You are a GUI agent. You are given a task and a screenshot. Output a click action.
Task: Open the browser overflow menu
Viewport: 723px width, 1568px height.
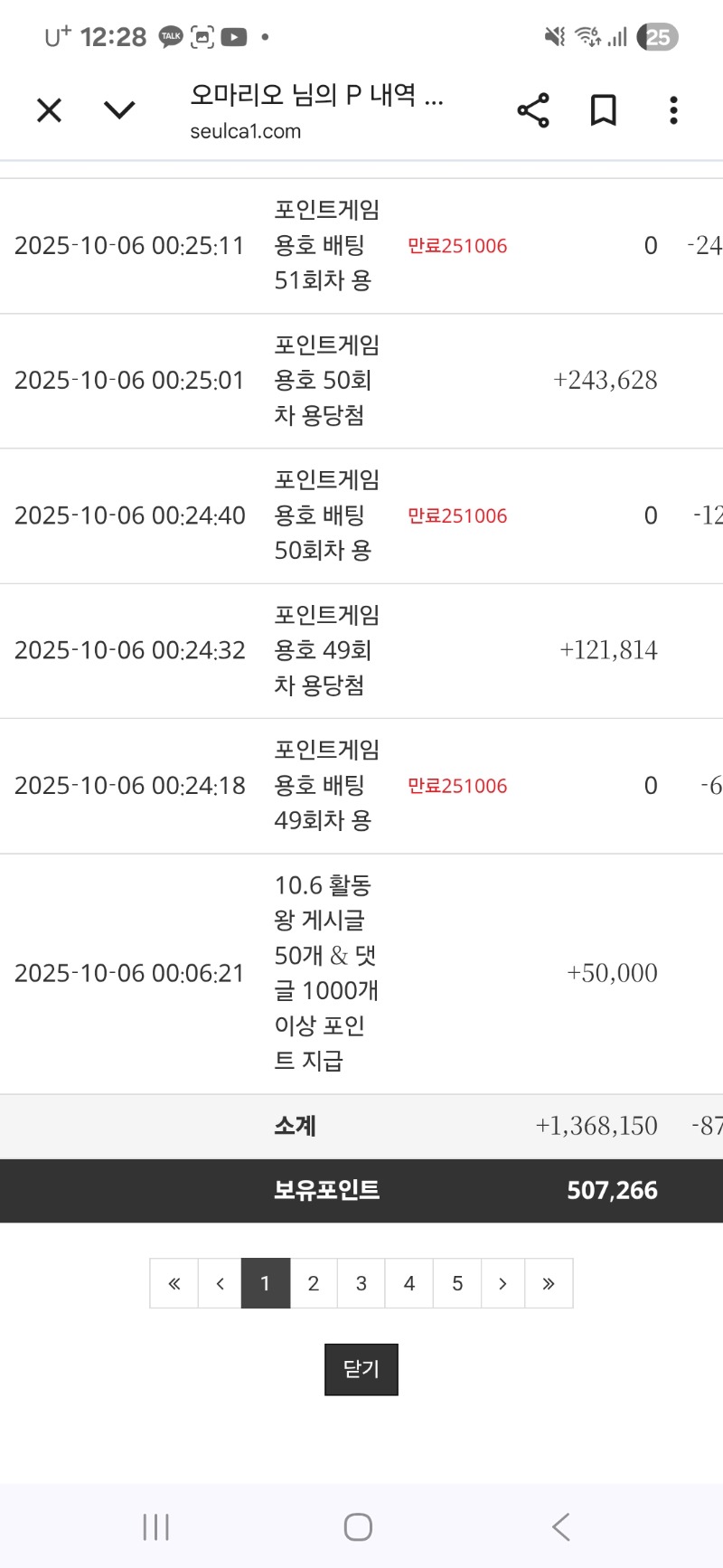pos(673,110)
